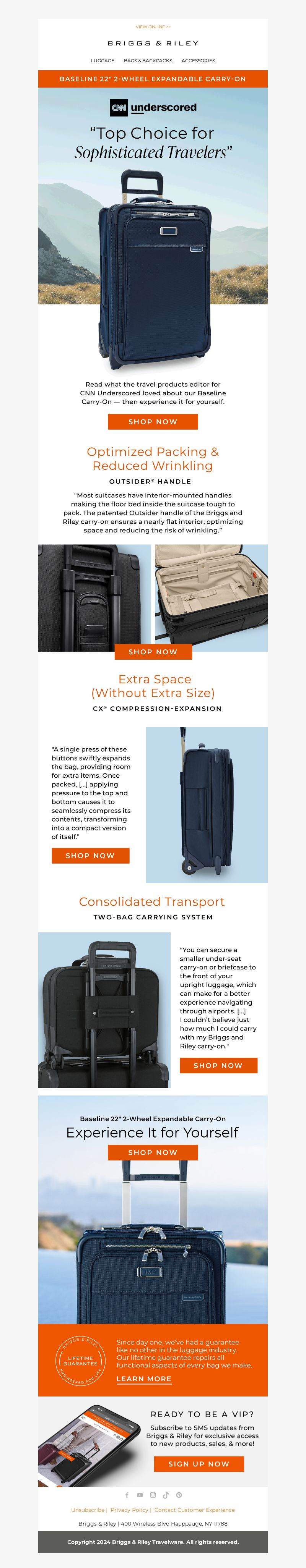Open the YouTube channel icon

click(140, 1495)
